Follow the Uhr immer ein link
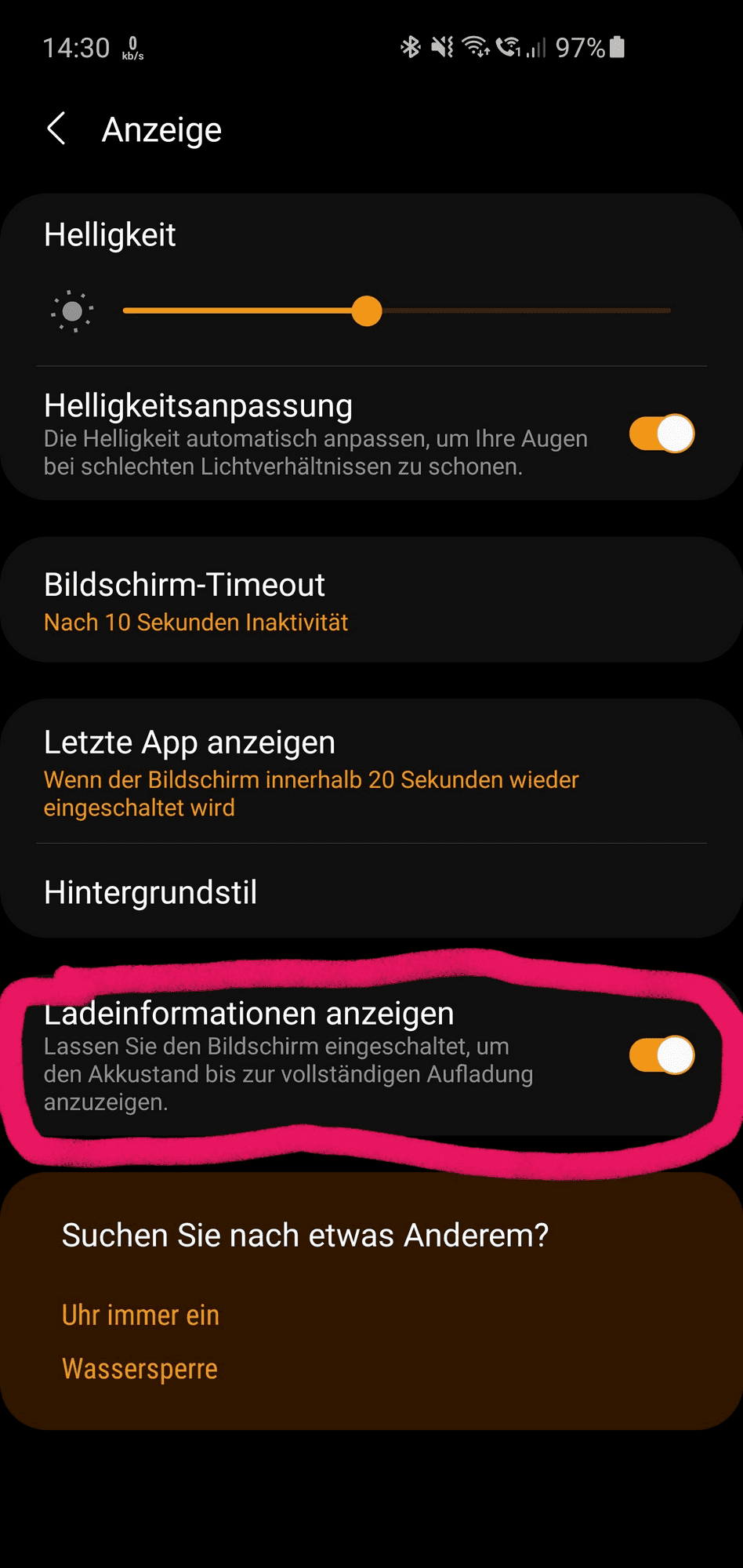743x1568 pixels. 140,1316
